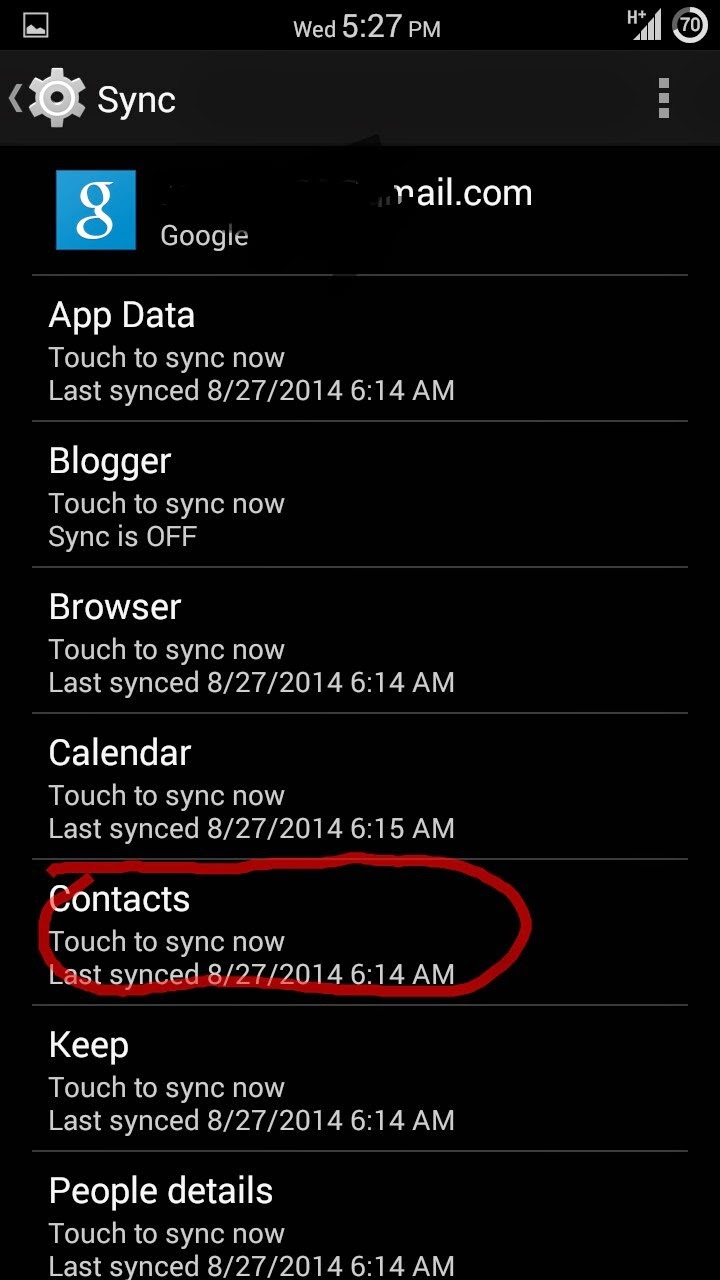Go back from the Sync screen
Viewport: 720px width, 1280px height.
pos(45,99)
